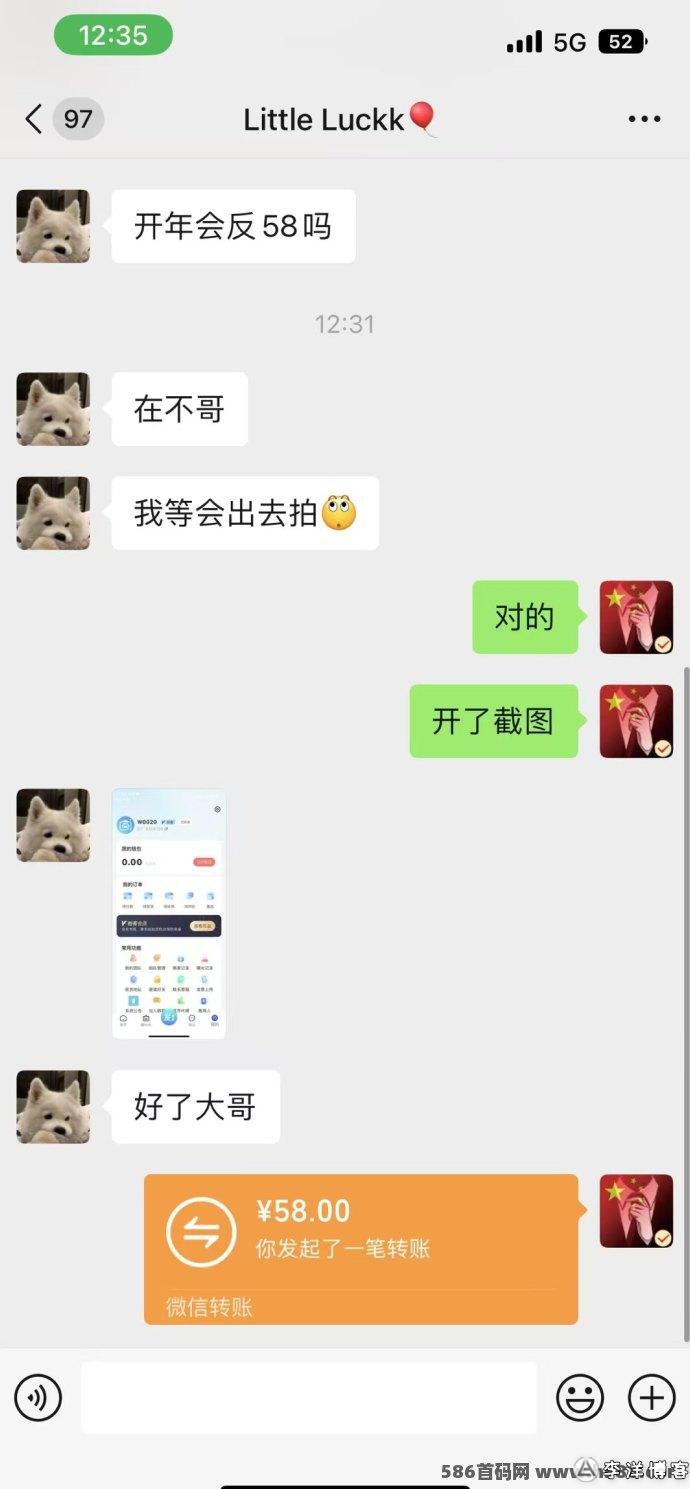
Task: Open the ¥58.00 WeChat transfer card
Action: pos(361,1249)
